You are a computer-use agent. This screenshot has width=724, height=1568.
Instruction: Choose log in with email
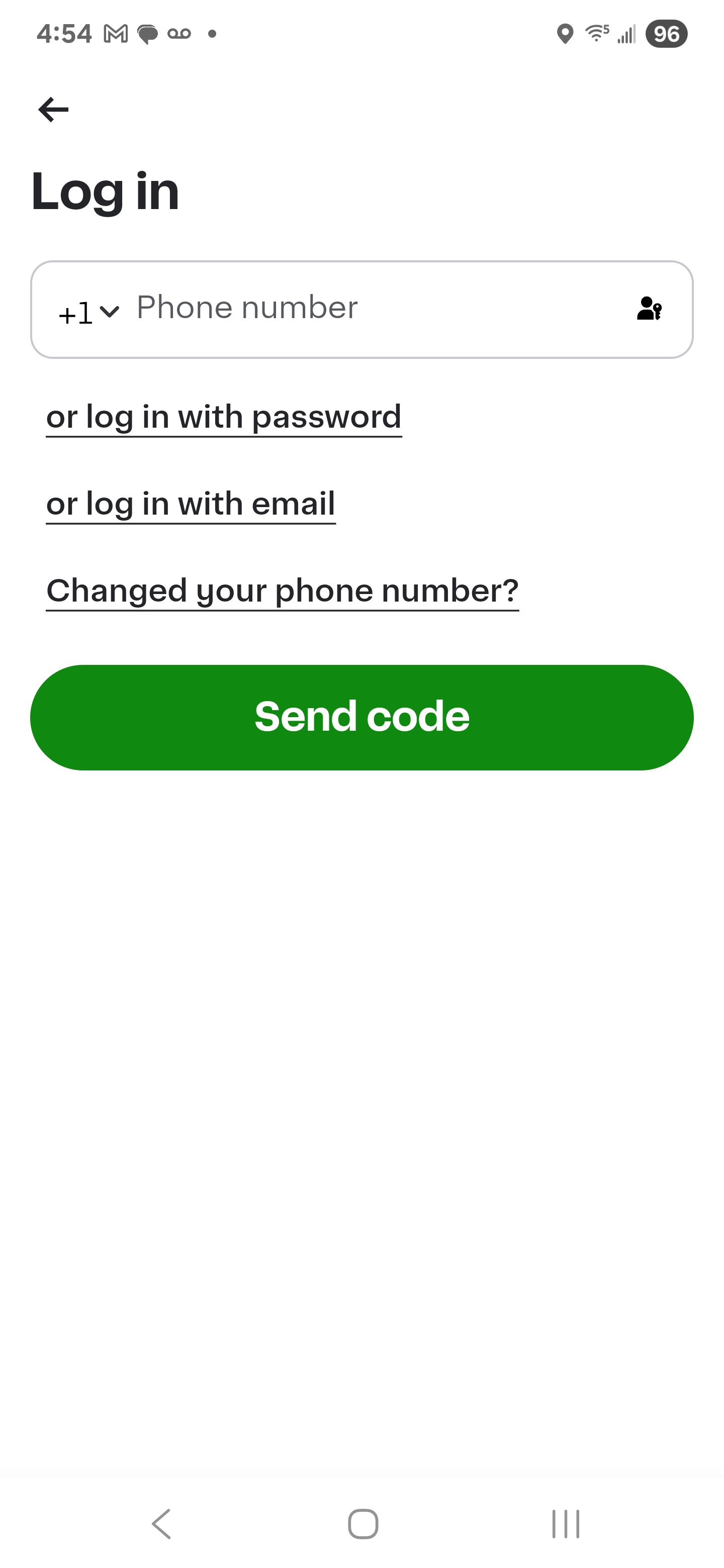point(191,505)
